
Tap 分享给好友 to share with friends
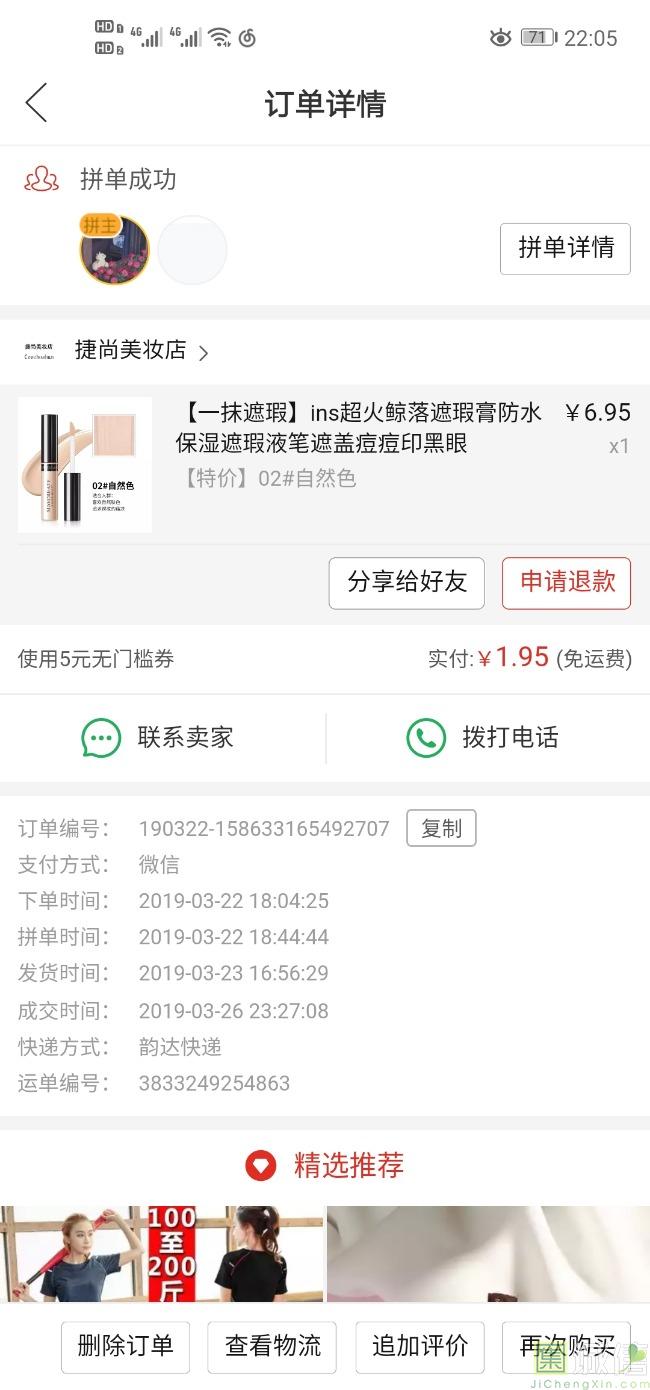point(406,583)
